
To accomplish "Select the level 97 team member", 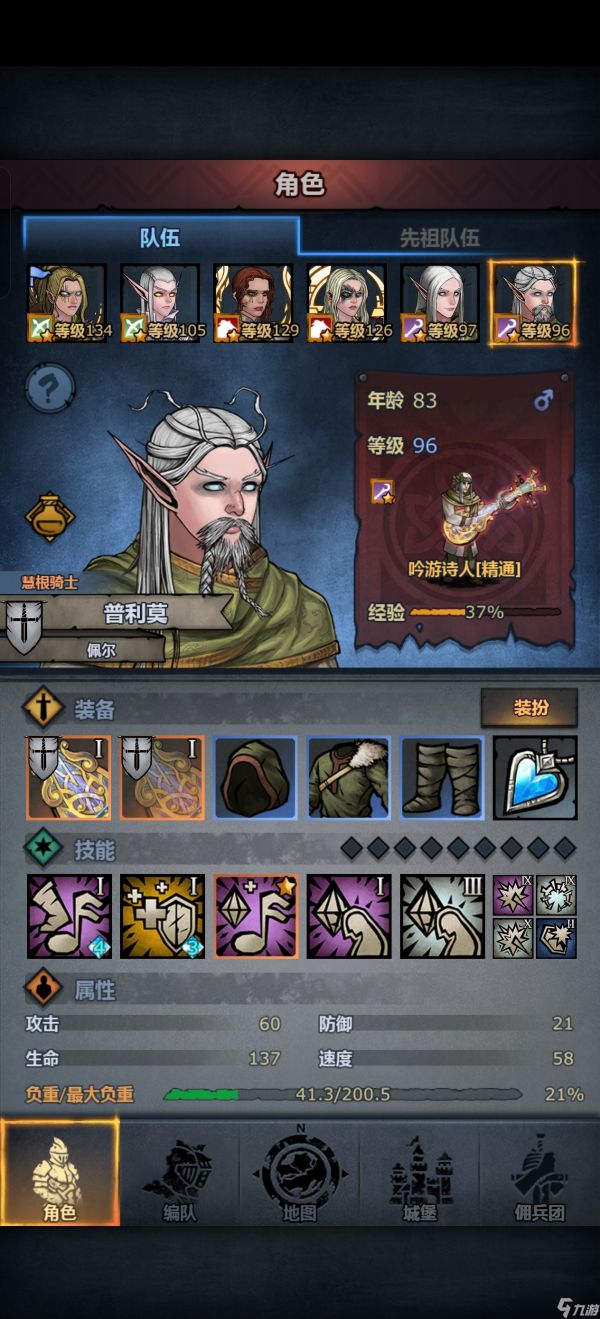I will coord(441,304).
